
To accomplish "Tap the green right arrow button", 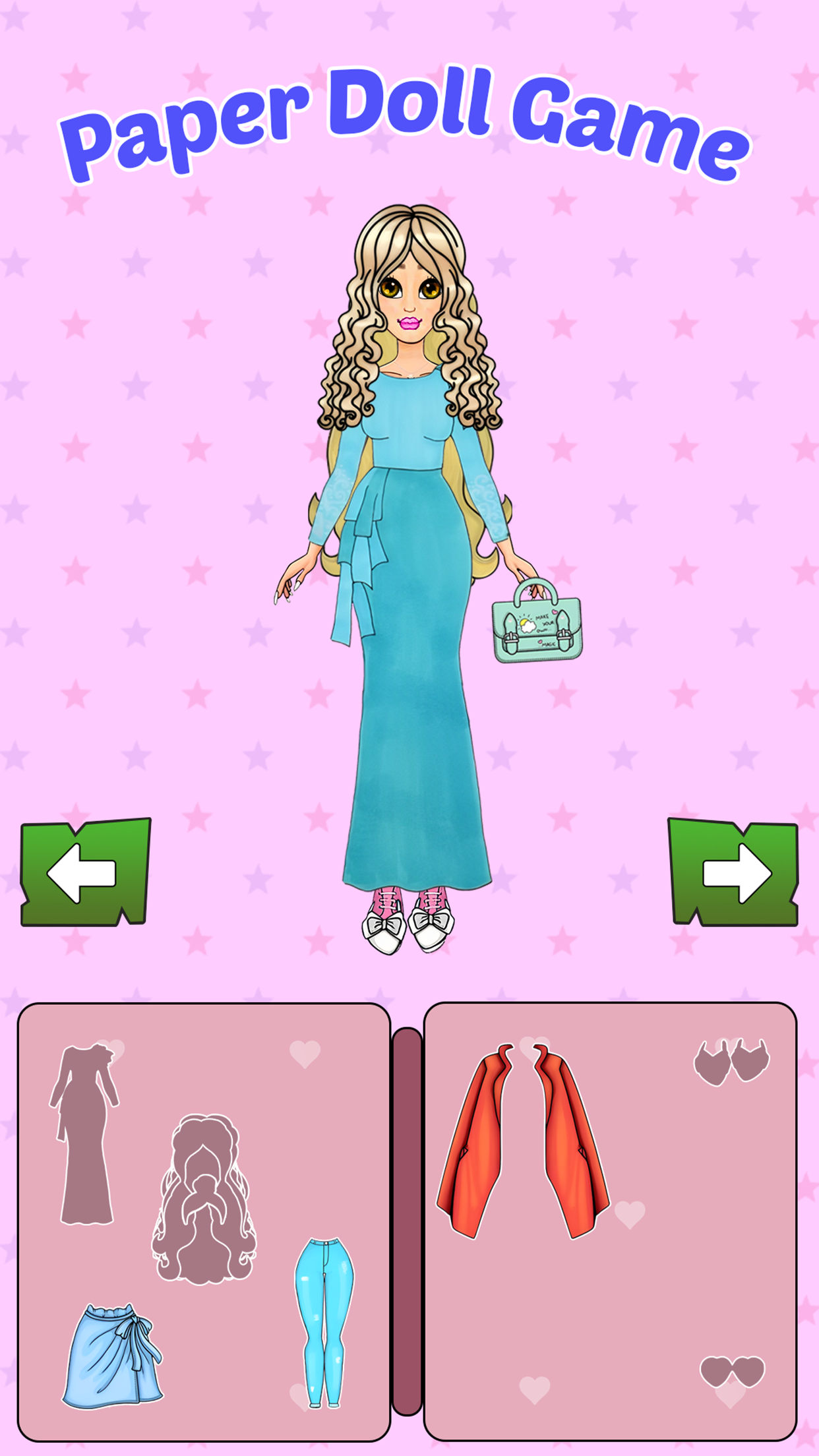I will (x=734, y=872).
